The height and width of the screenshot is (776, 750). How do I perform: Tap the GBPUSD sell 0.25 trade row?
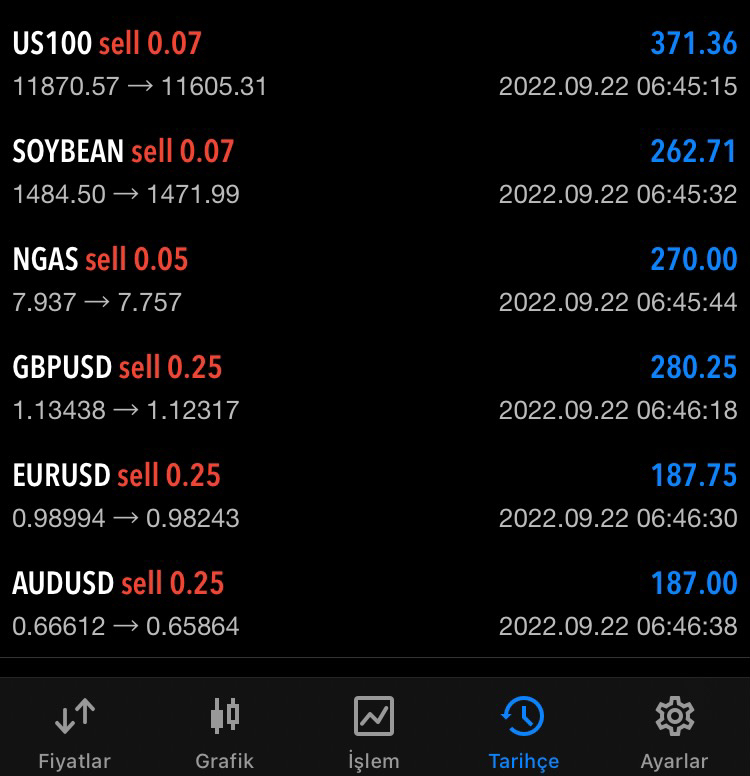click(x=375, y=388)
